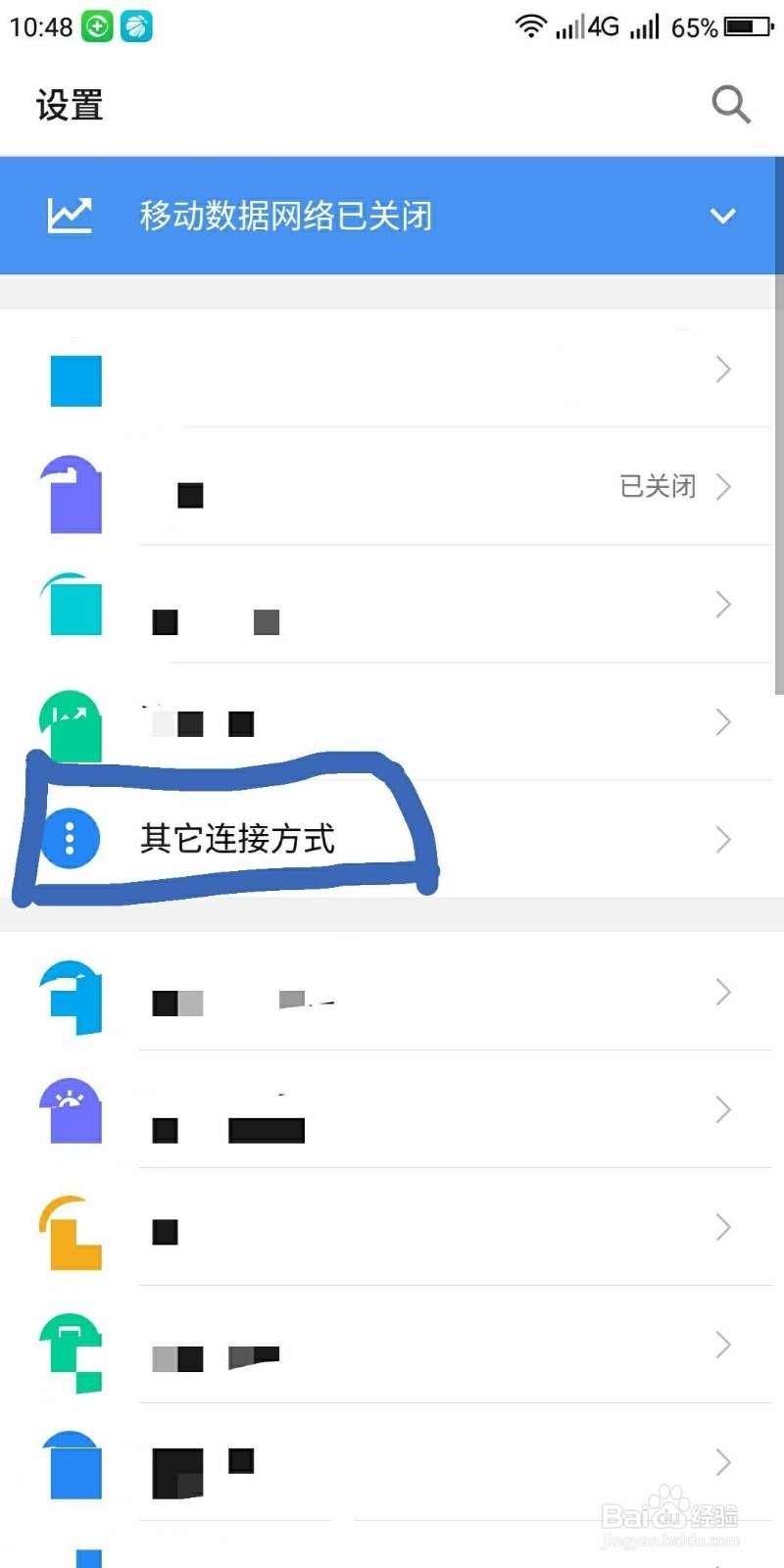Open the 已关闭 status entry
The image size is (784, 1568).
coord(657,487)
